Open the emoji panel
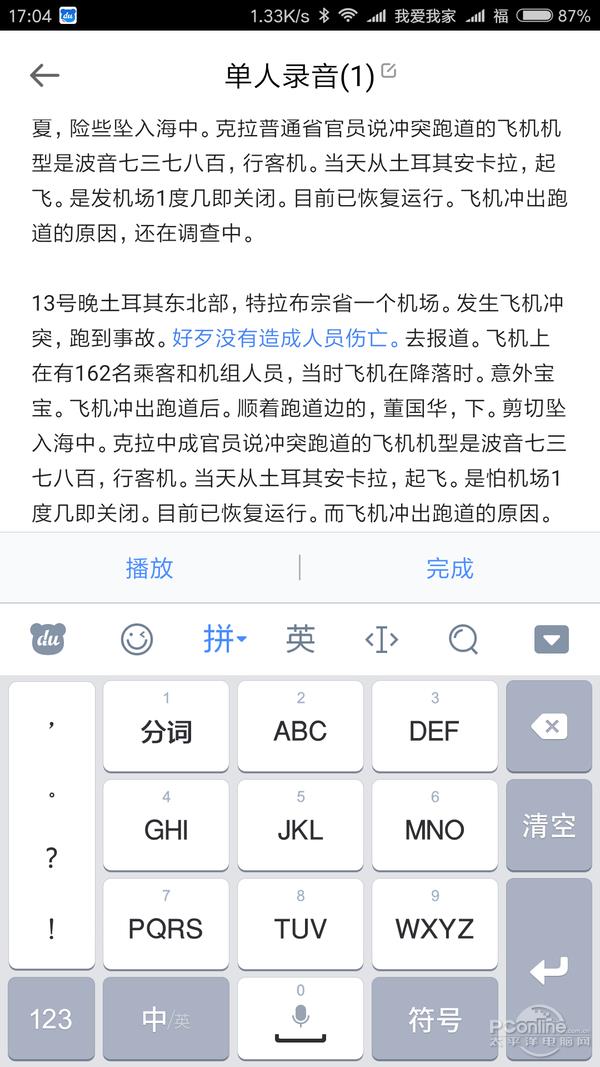The height and width of the screenshot is (1067, 600). 137,639
